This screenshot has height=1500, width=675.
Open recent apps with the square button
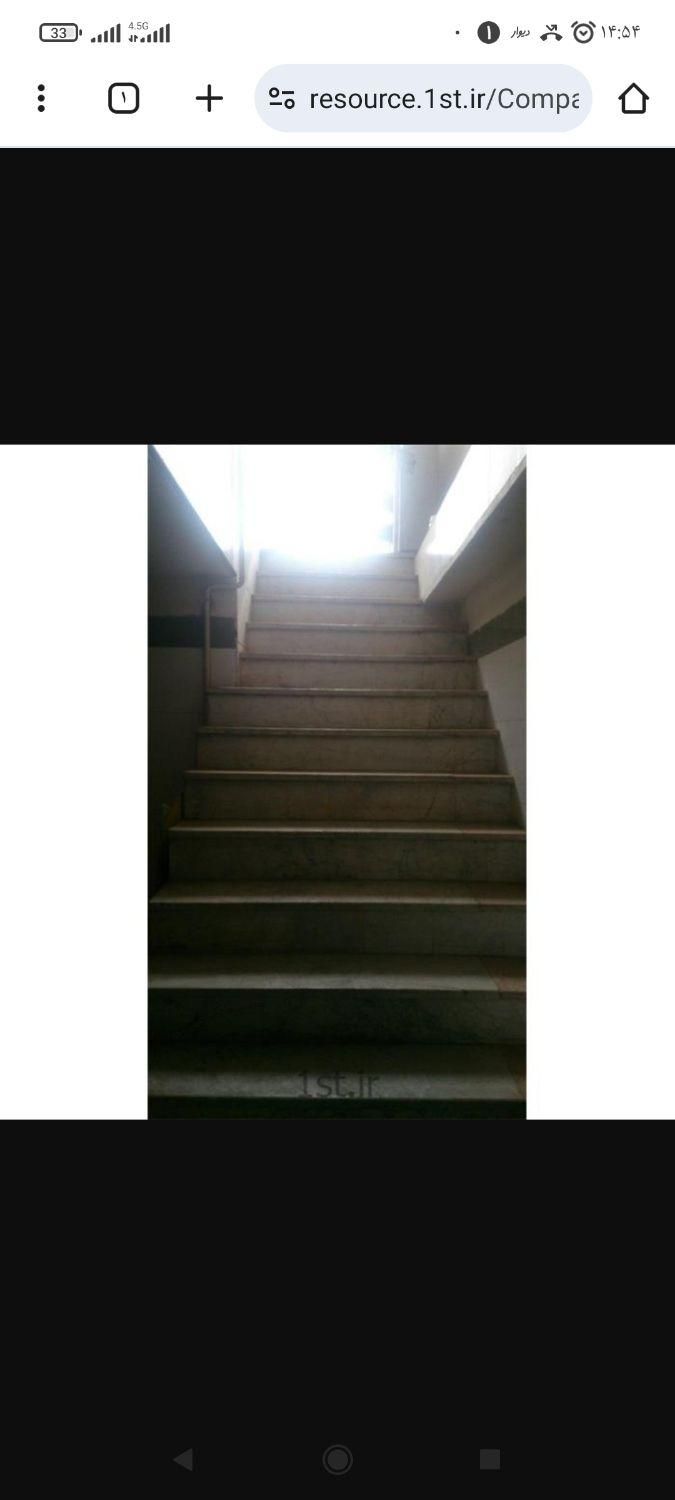[489, 1459]
